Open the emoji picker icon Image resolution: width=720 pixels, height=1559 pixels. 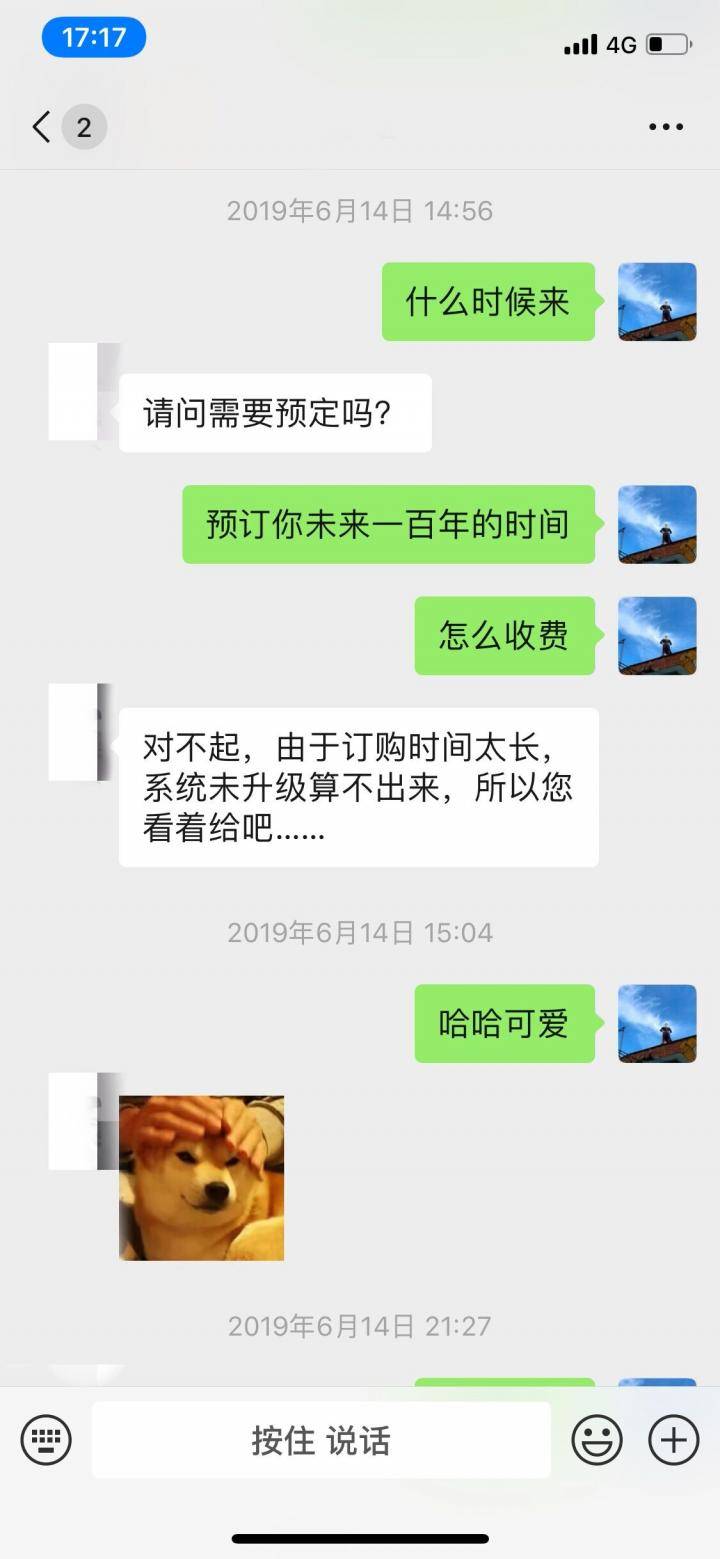(x=597, y=1440)
